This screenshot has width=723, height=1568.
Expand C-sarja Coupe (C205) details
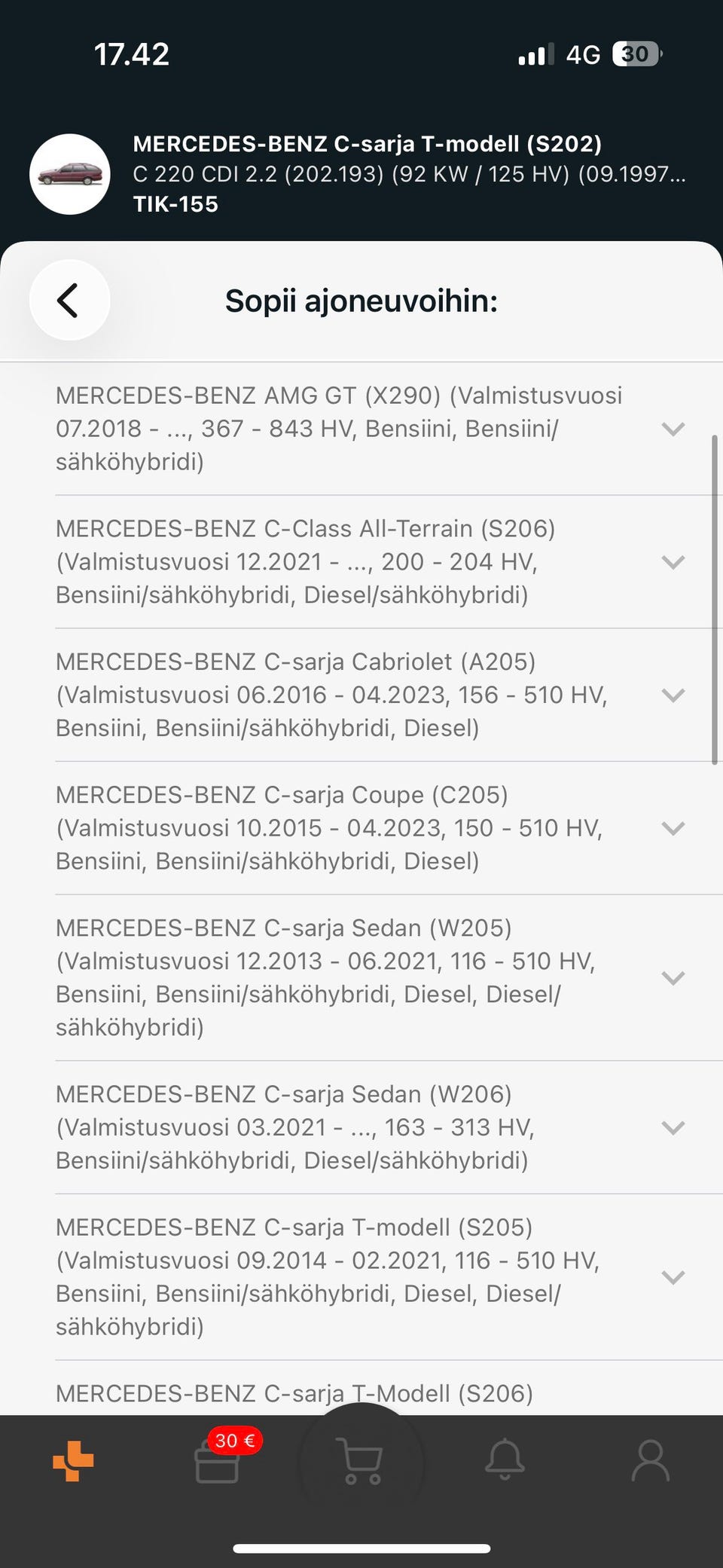click(x=673, y=828)
